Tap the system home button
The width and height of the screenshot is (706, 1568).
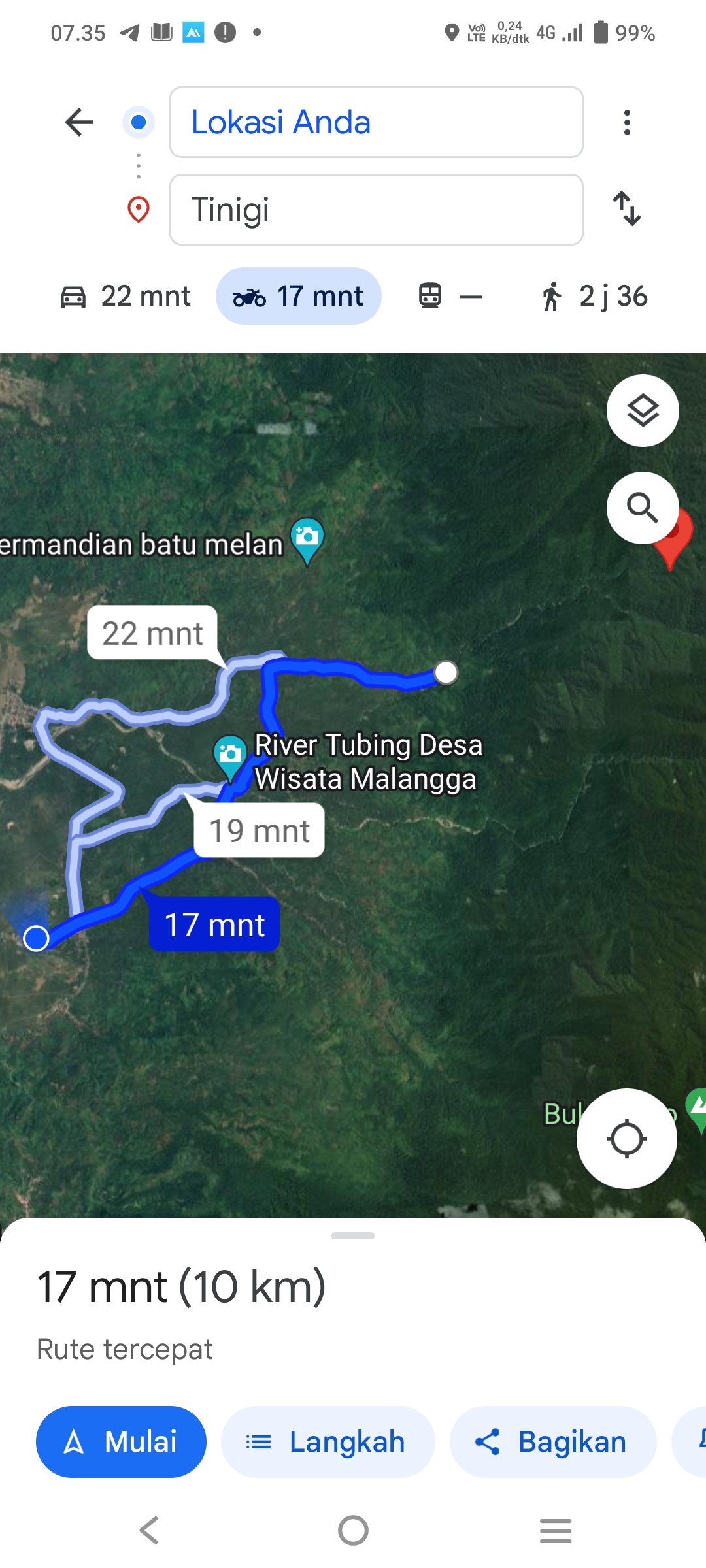pyautogui.click(x=353, y=1530)
